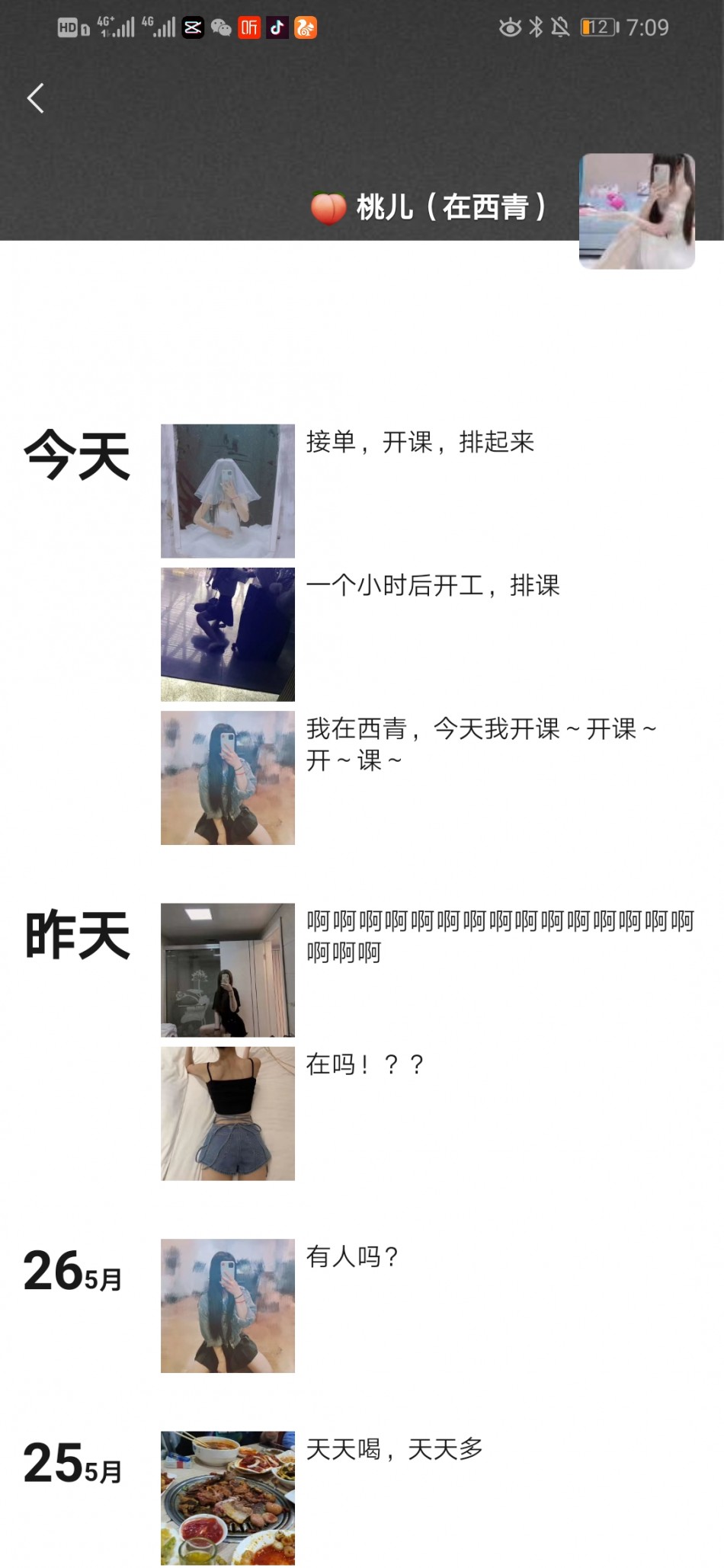The image size is (724, 1568).
Task: Open the May 26 post '有人吗？'
Action: (352, 1256)
